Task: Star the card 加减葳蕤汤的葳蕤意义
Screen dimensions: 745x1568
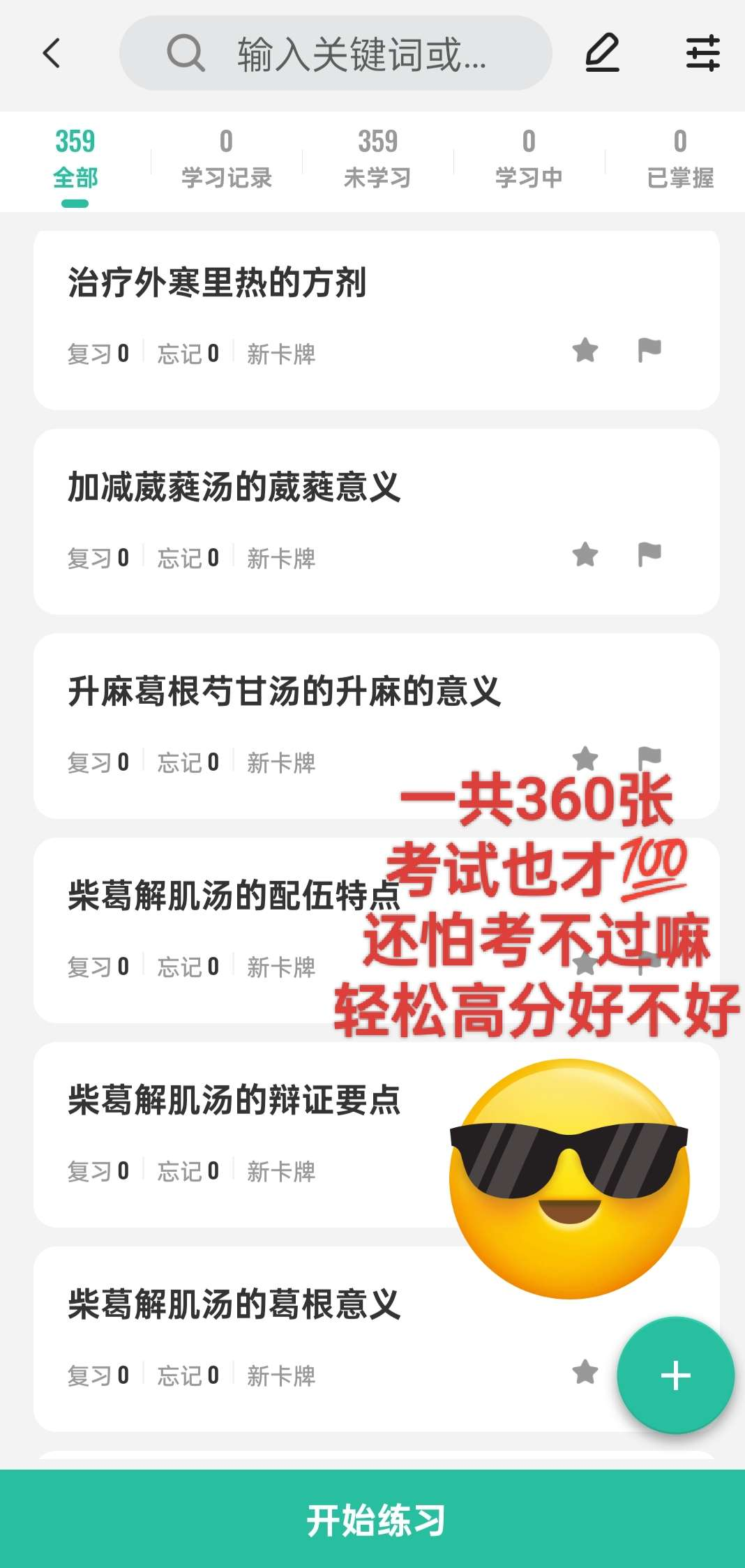Action: pos(585,555)
